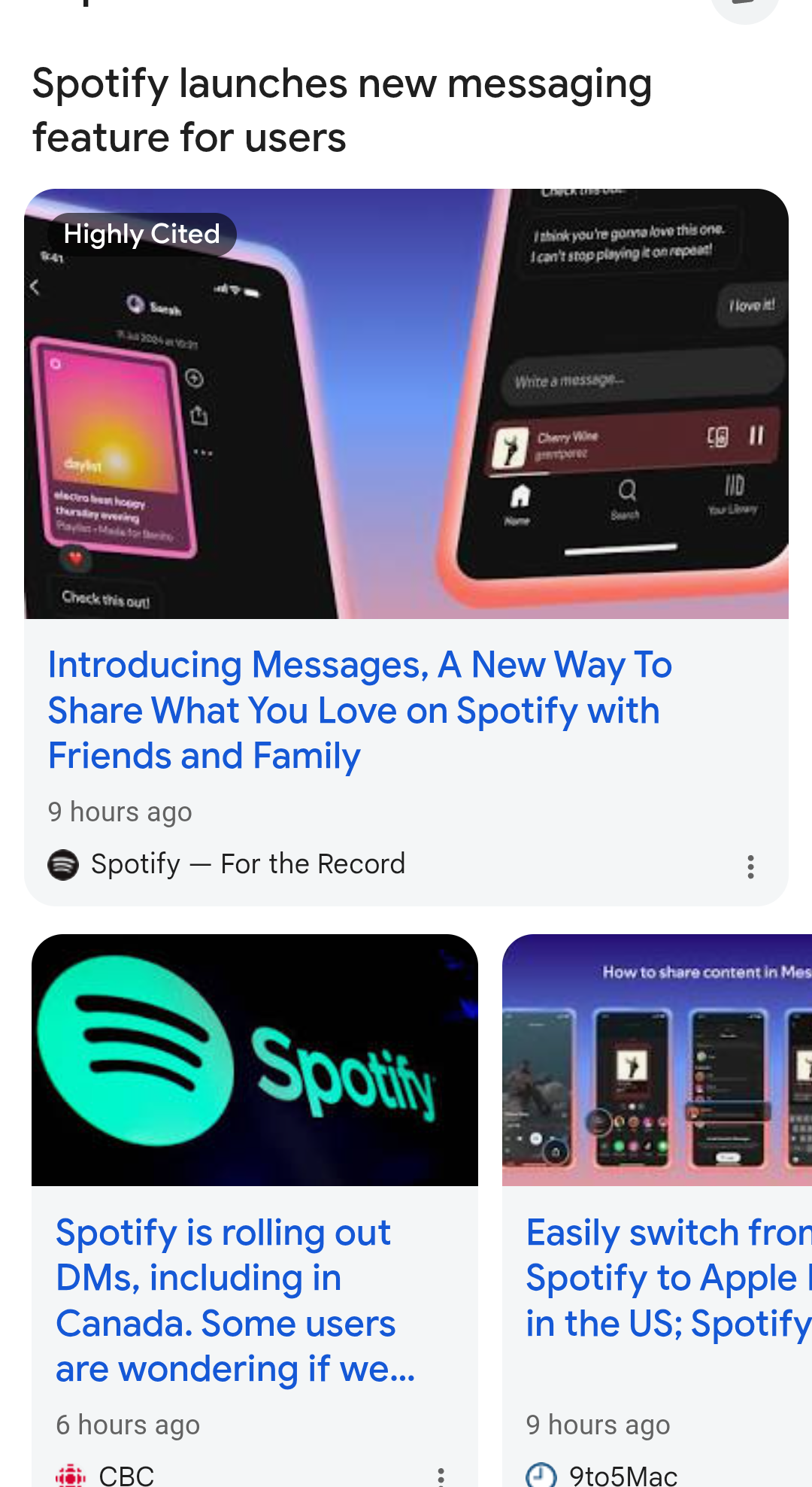The width and height of the screenshot is (812, 1487).
Task: Open the CBC article about Spotify DMs
Action: [x=235, y=1300]
